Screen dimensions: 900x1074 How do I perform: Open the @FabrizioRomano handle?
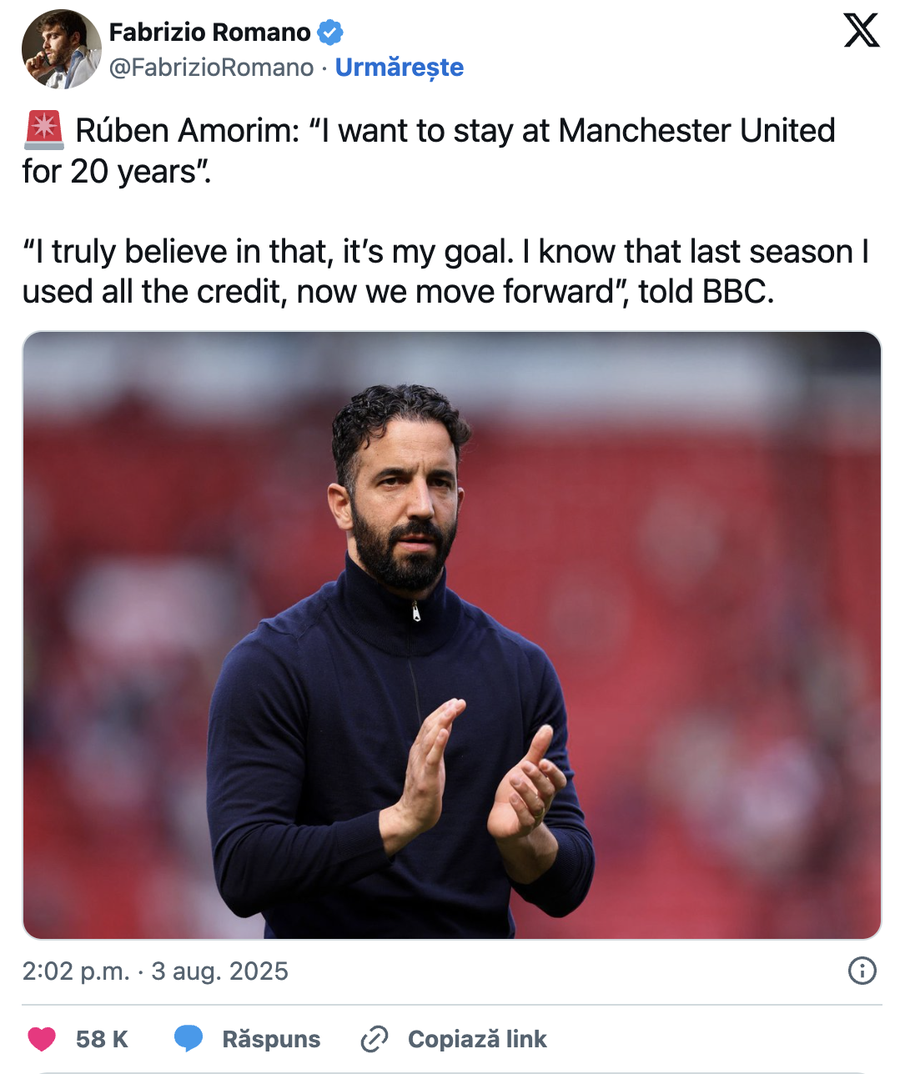(211, 68)
